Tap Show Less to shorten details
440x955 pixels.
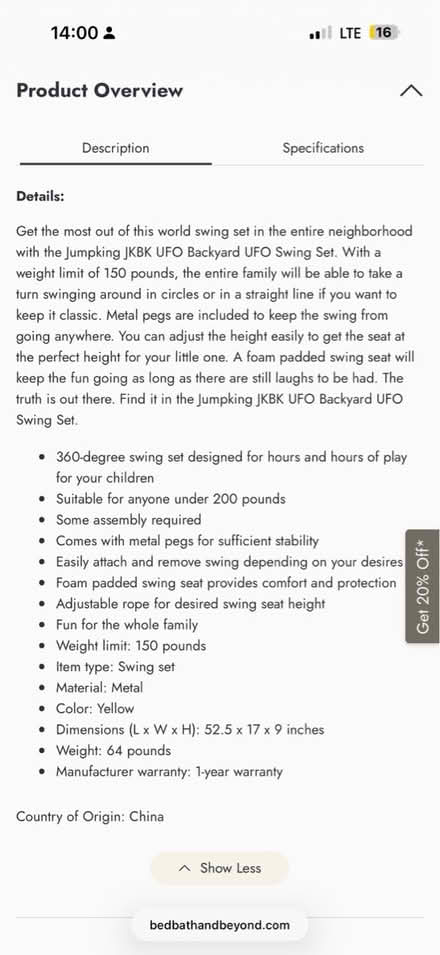[x=219, y=868]
